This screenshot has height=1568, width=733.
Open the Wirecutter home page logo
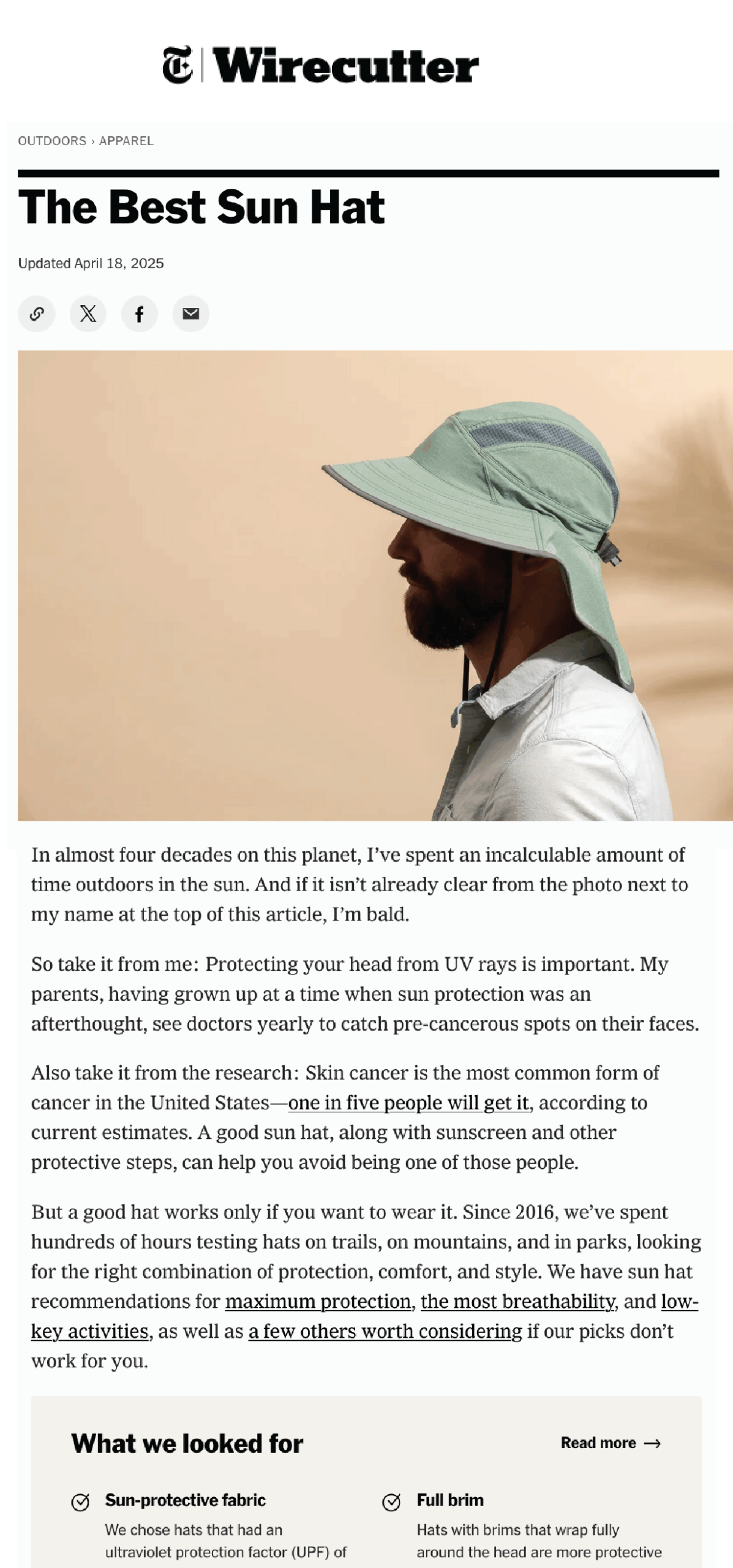(320, 66)
